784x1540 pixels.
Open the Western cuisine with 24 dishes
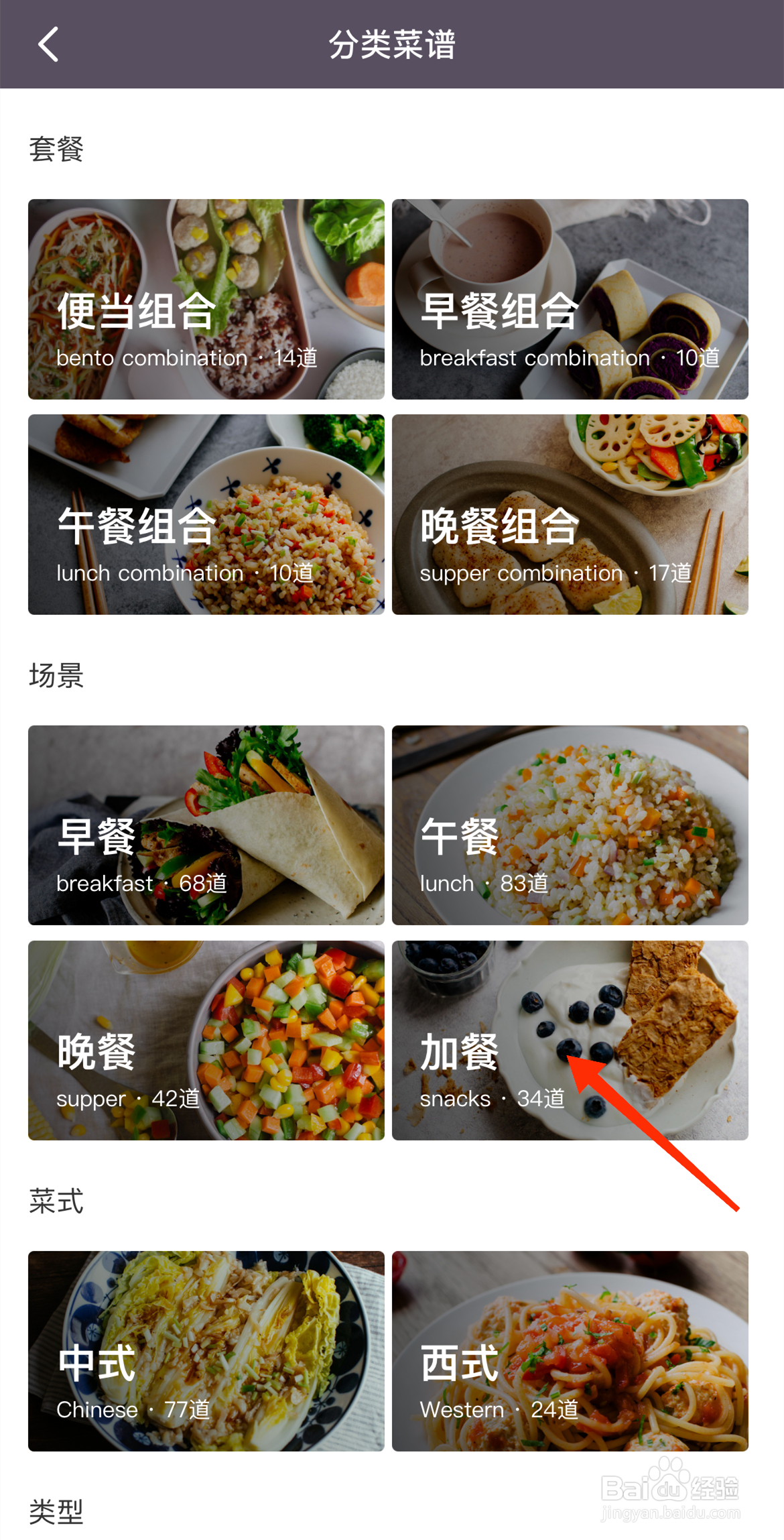(569, 1350)
